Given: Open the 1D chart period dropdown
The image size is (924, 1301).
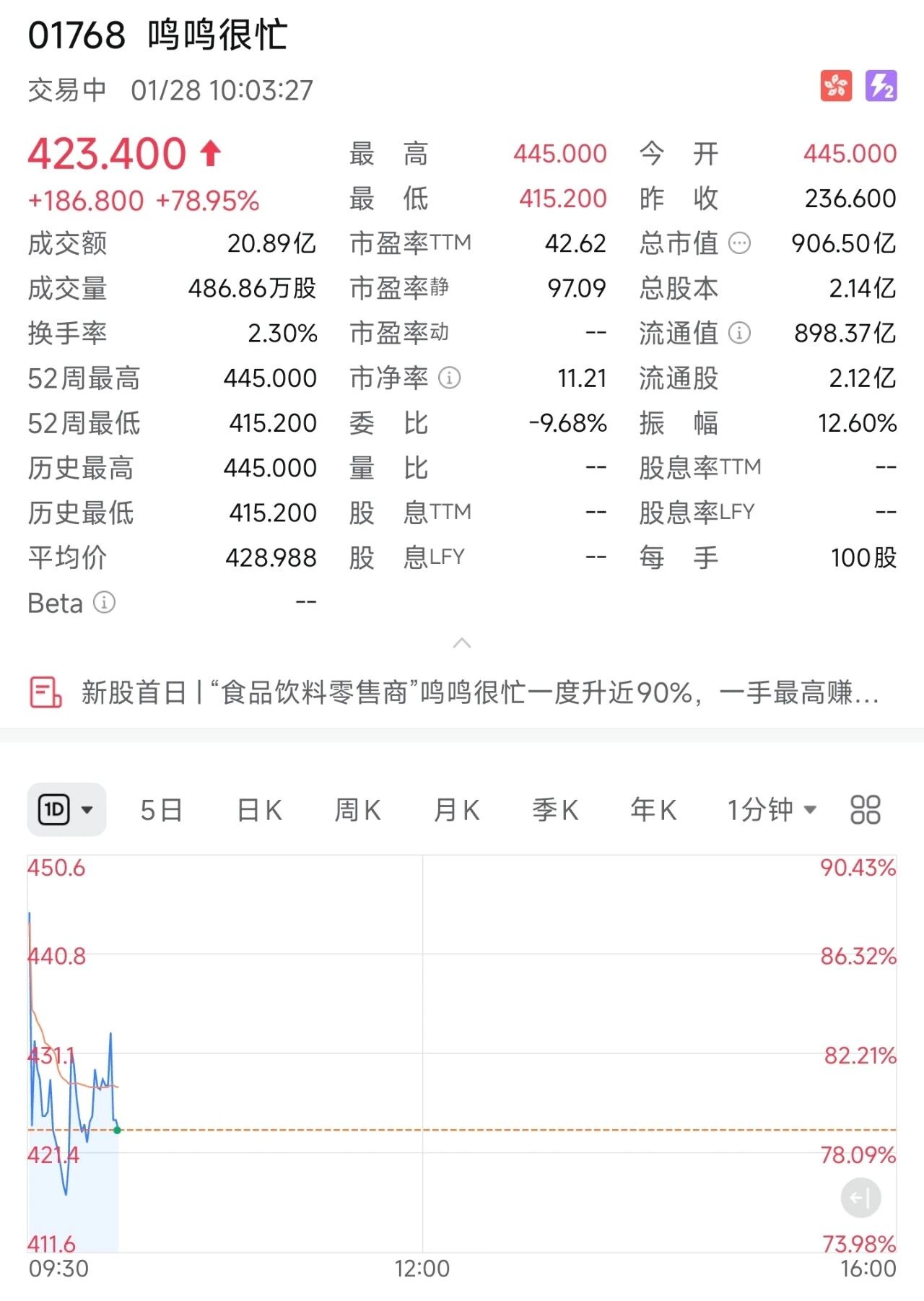Looking at the screenshot, I should (x=66, y=810).
